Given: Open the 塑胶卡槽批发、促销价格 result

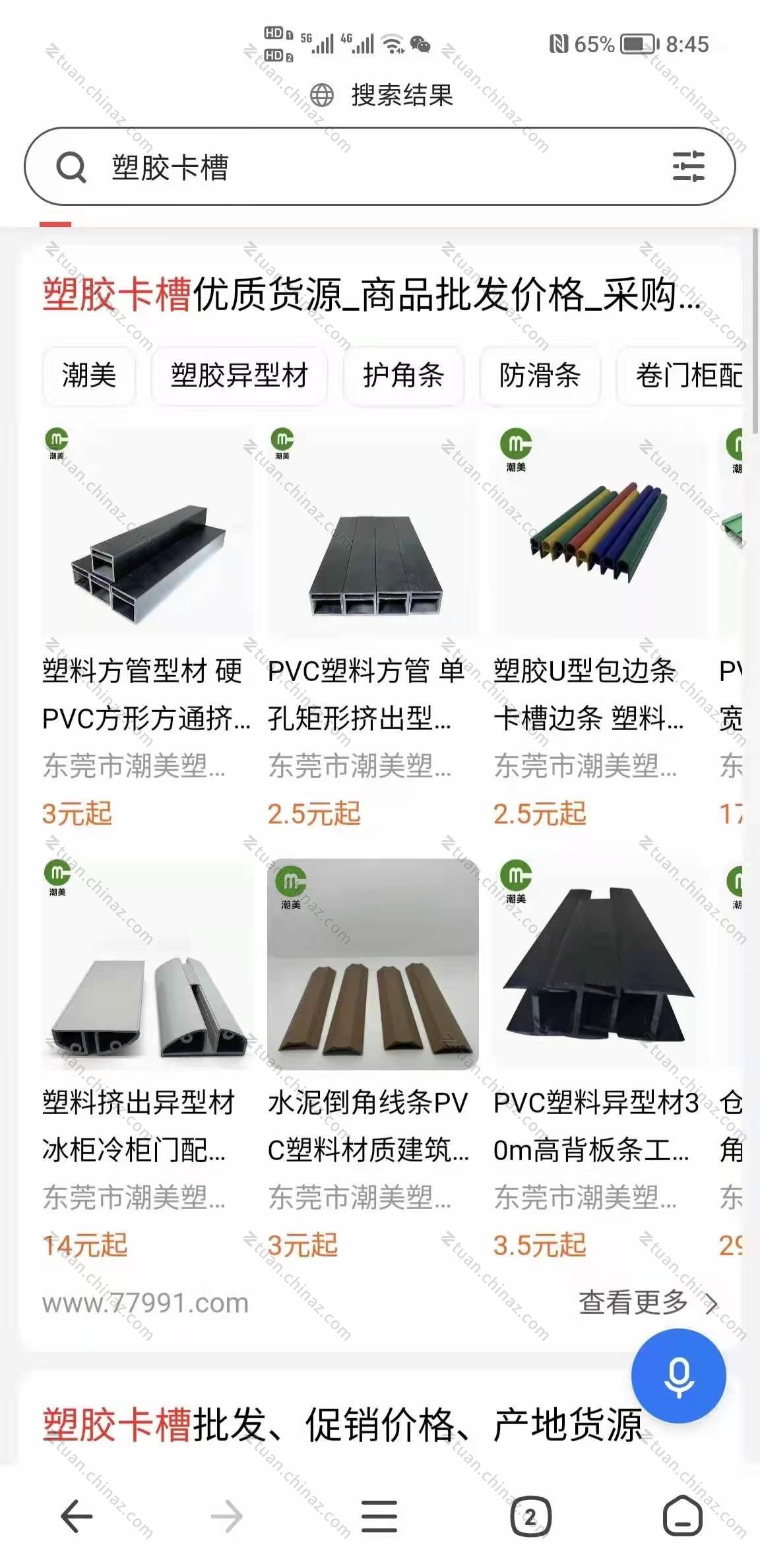Looking at the screenshot, I should 342,1425.
